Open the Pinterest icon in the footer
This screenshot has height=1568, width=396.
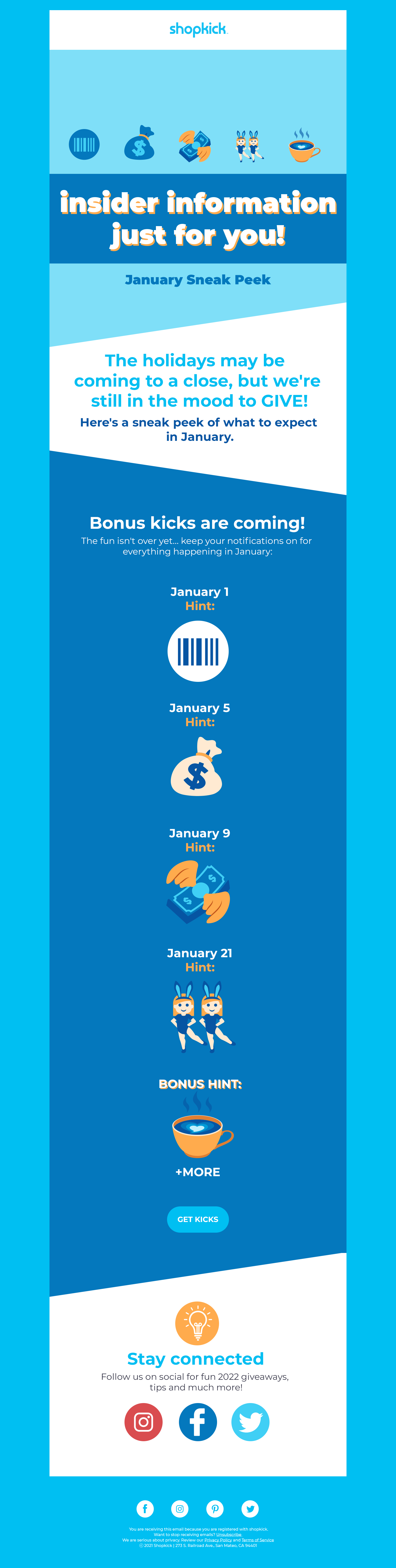pyautogui.click(x=215, y=1508)
